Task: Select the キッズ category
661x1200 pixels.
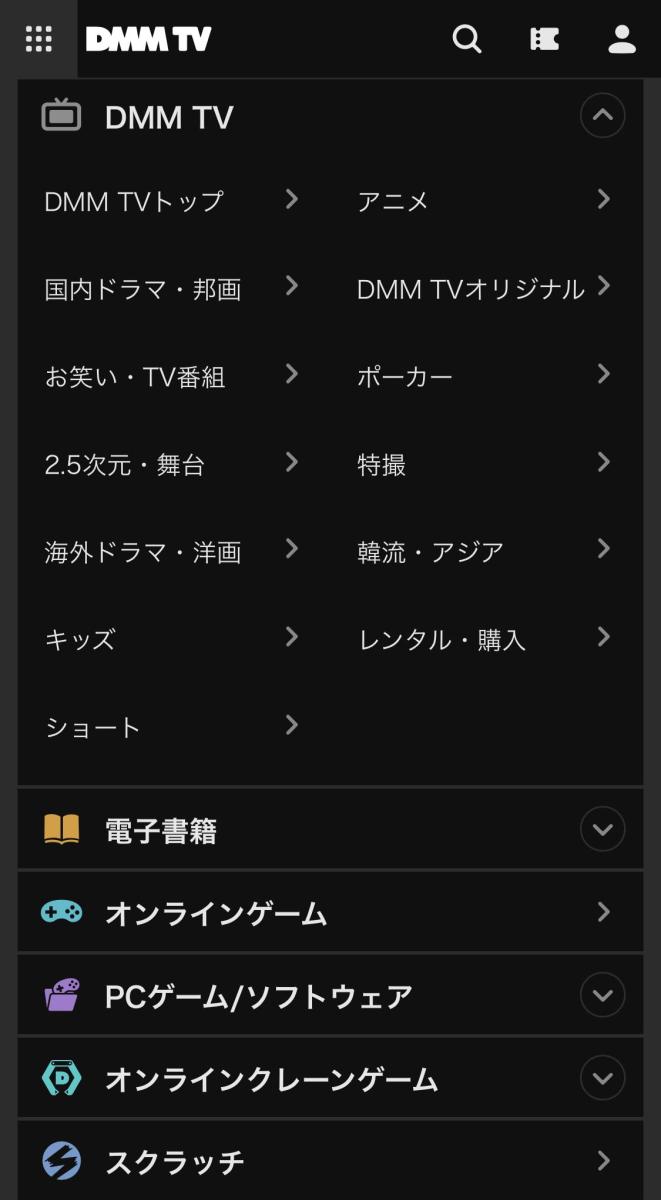Action: (x=171, y=640)
